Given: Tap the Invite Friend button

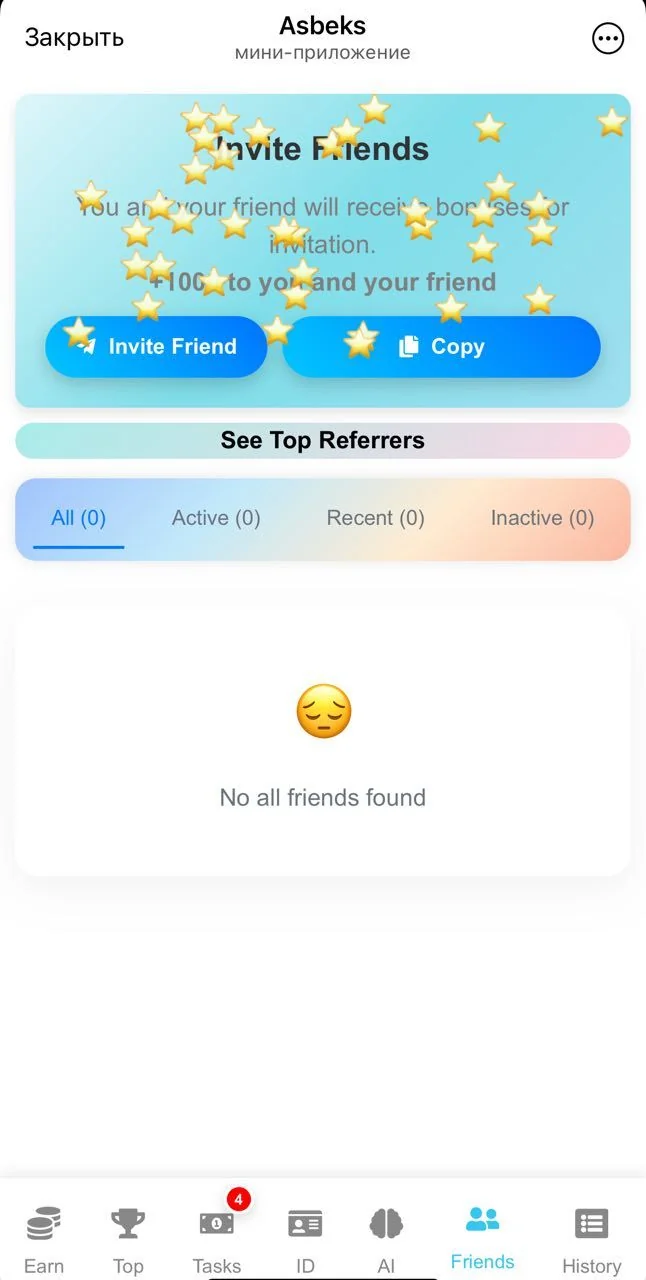Looking at the screenshot, I should coord(156,347).
